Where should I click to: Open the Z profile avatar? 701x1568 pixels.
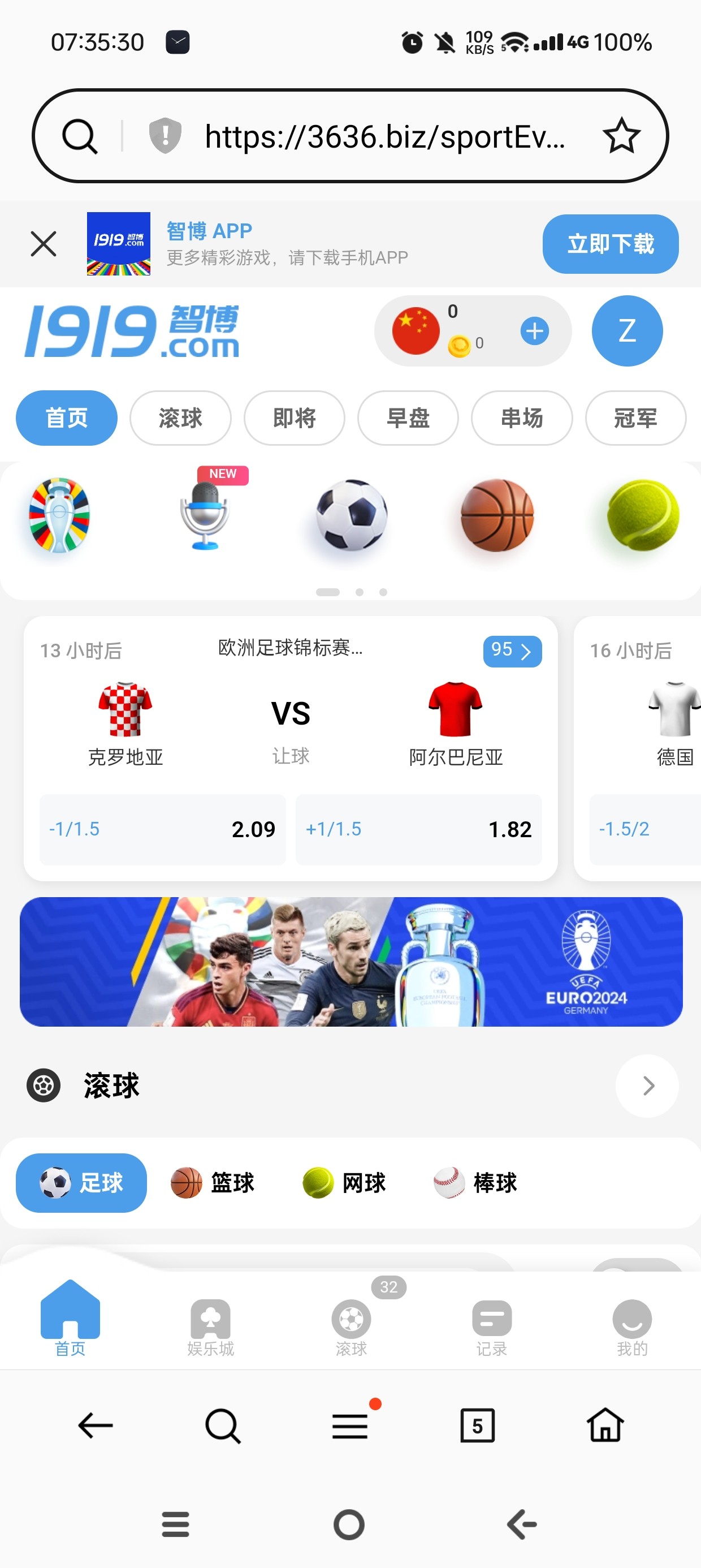point(627,331)
